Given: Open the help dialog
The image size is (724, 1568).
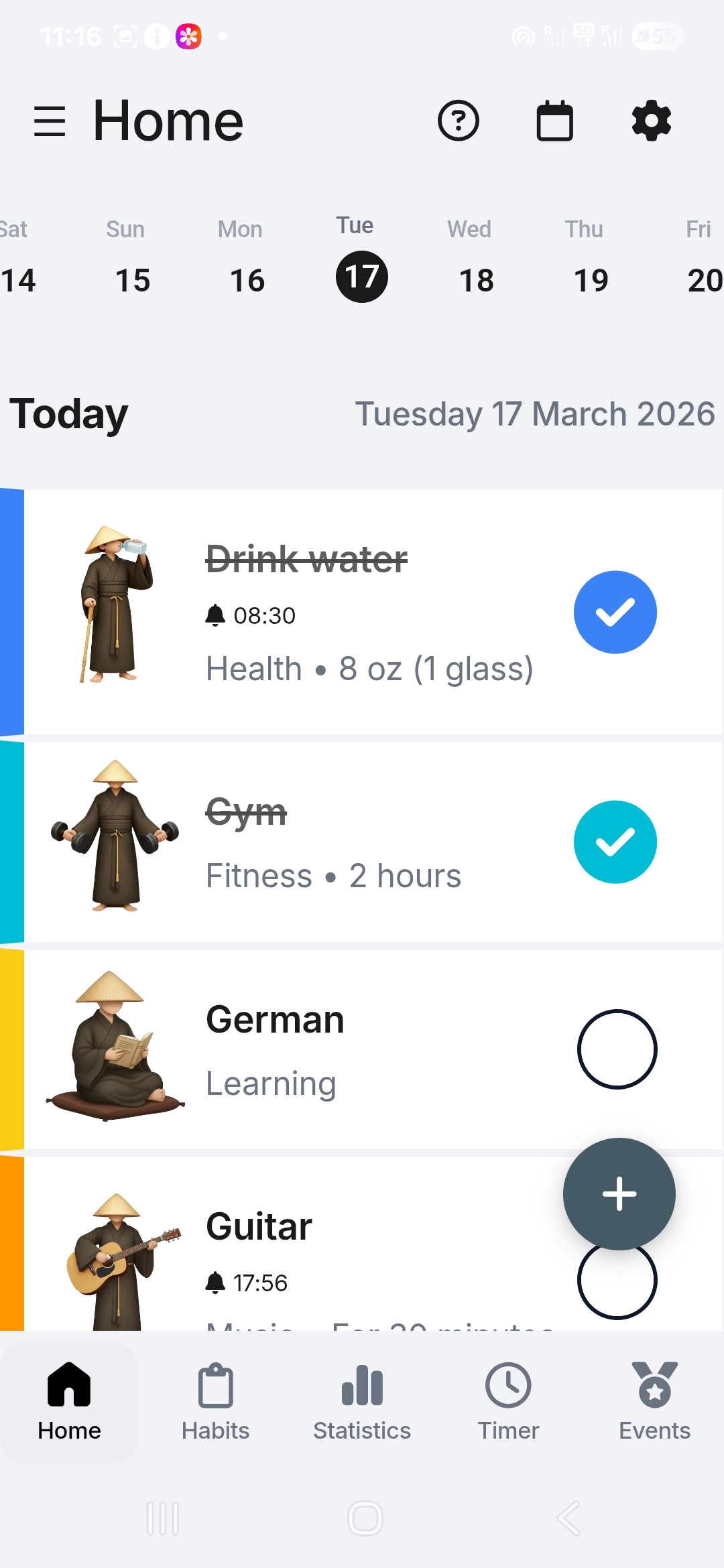Looking at the screenshot, I should [x=459, y=121].
